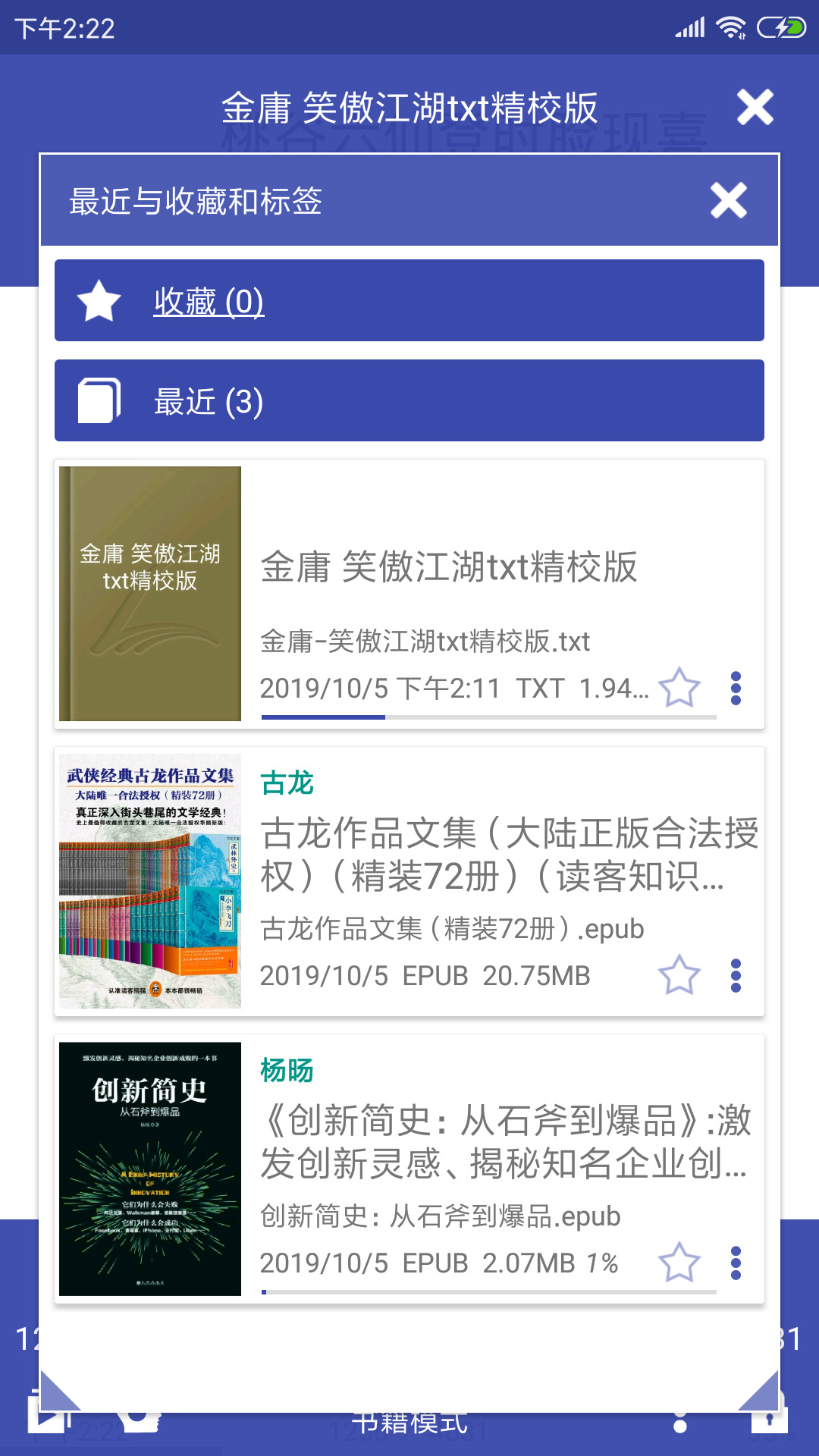Close the 金庸 笑傲江湖 header view
This screenshot has height=1456, width=819.
tap(755, 107)
